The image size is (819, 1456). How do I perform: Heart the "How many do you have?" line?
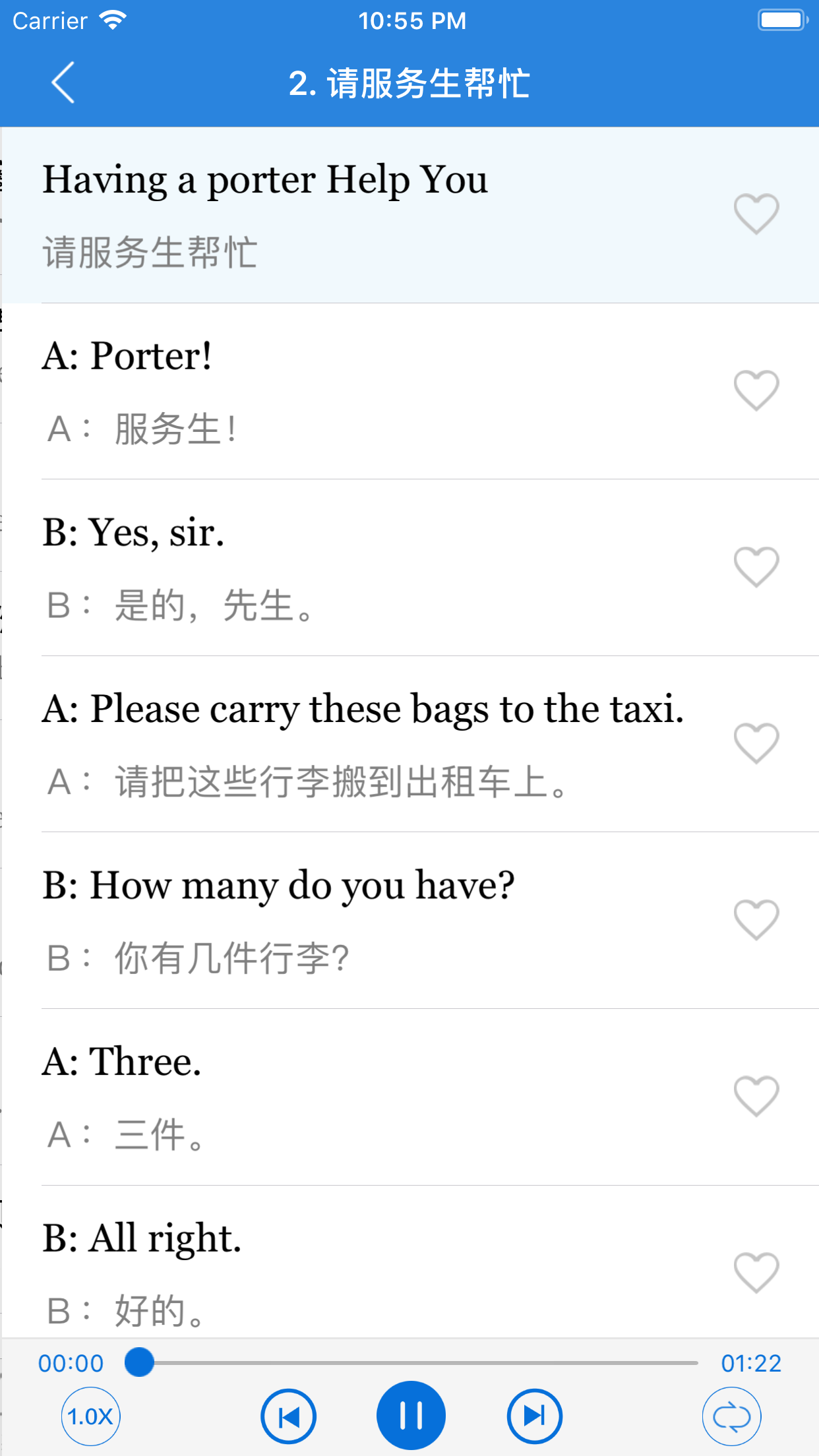[756, 919]
